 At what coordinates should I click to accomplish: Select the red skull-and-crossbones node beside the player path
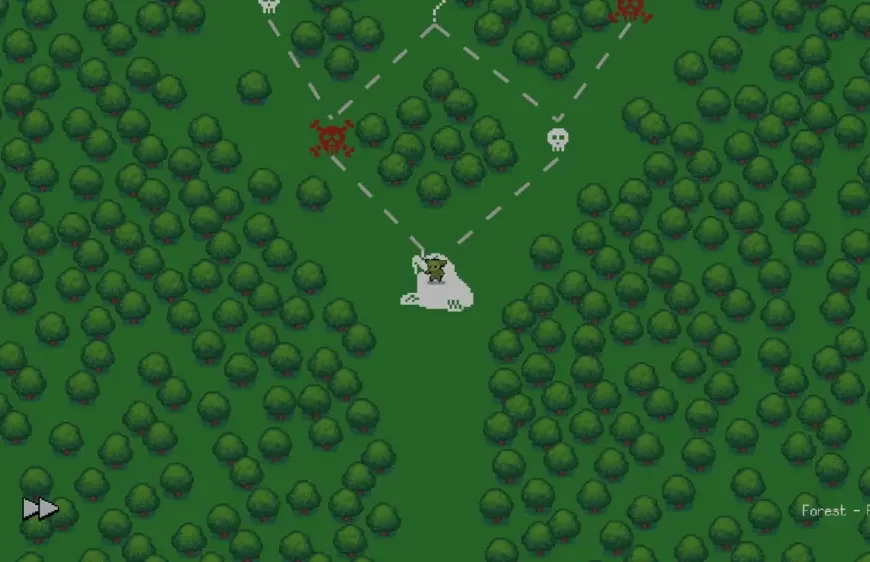tap(331, 138)
